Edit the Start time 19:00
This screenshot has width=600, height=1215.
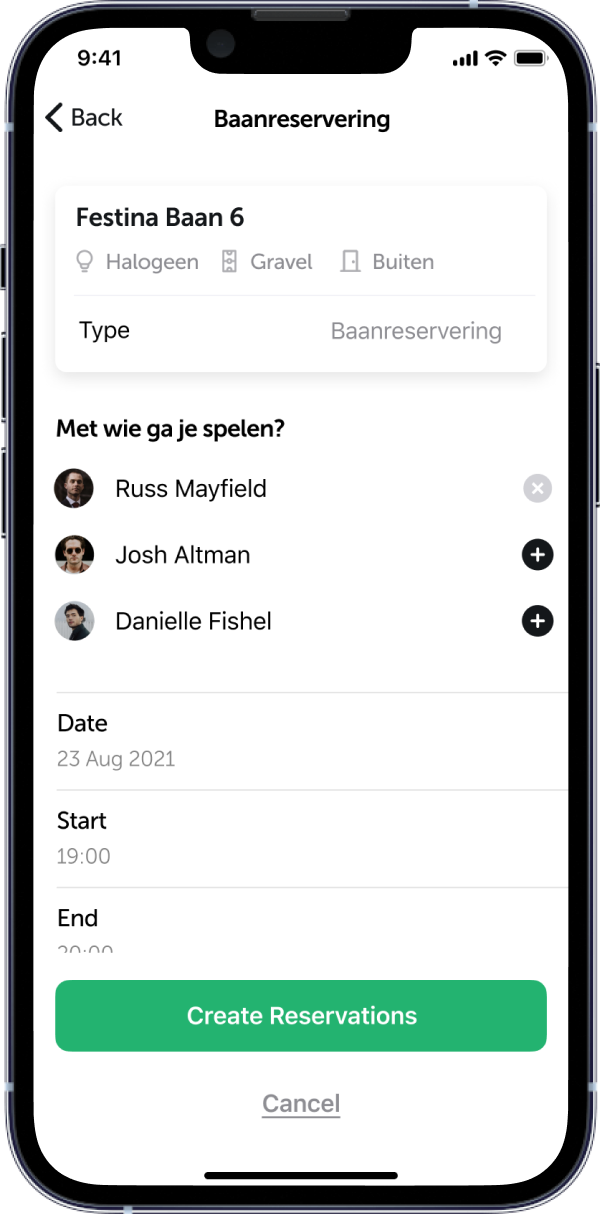coord(300,838)
